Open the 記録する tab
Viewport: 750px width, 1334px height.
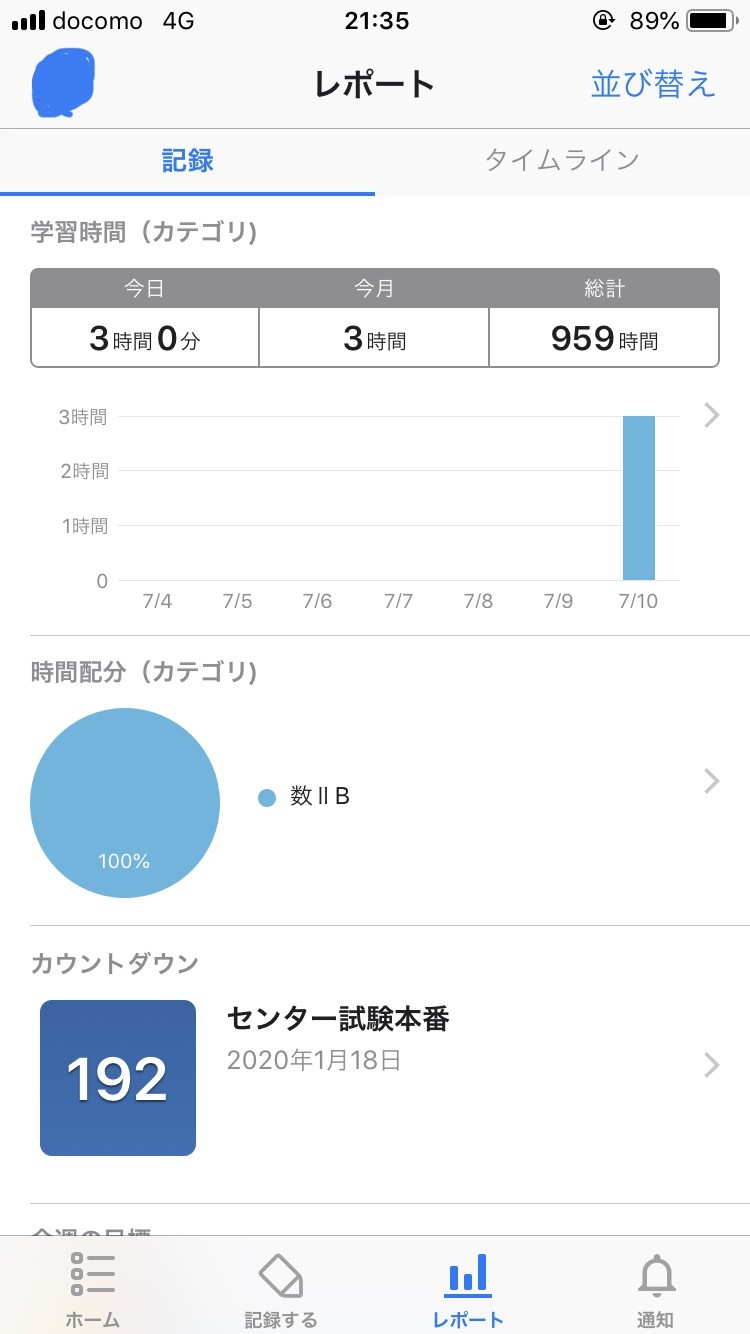pyautogui.click(x=281, y=1288)
